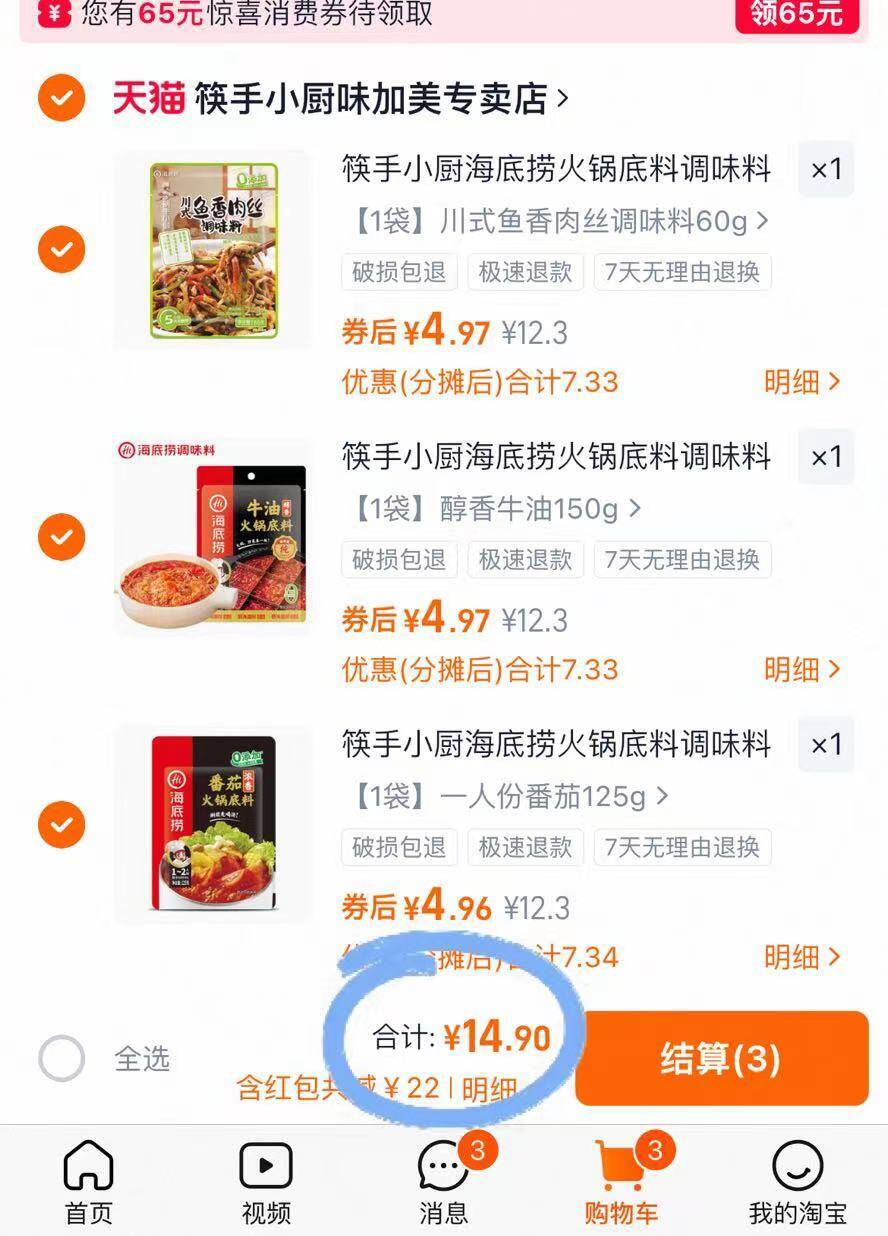Change the 川式鱼香肉丝调味料60g variant
Image resolution: width=888 pixels, height=1236 pixels.
coord(556,221)
